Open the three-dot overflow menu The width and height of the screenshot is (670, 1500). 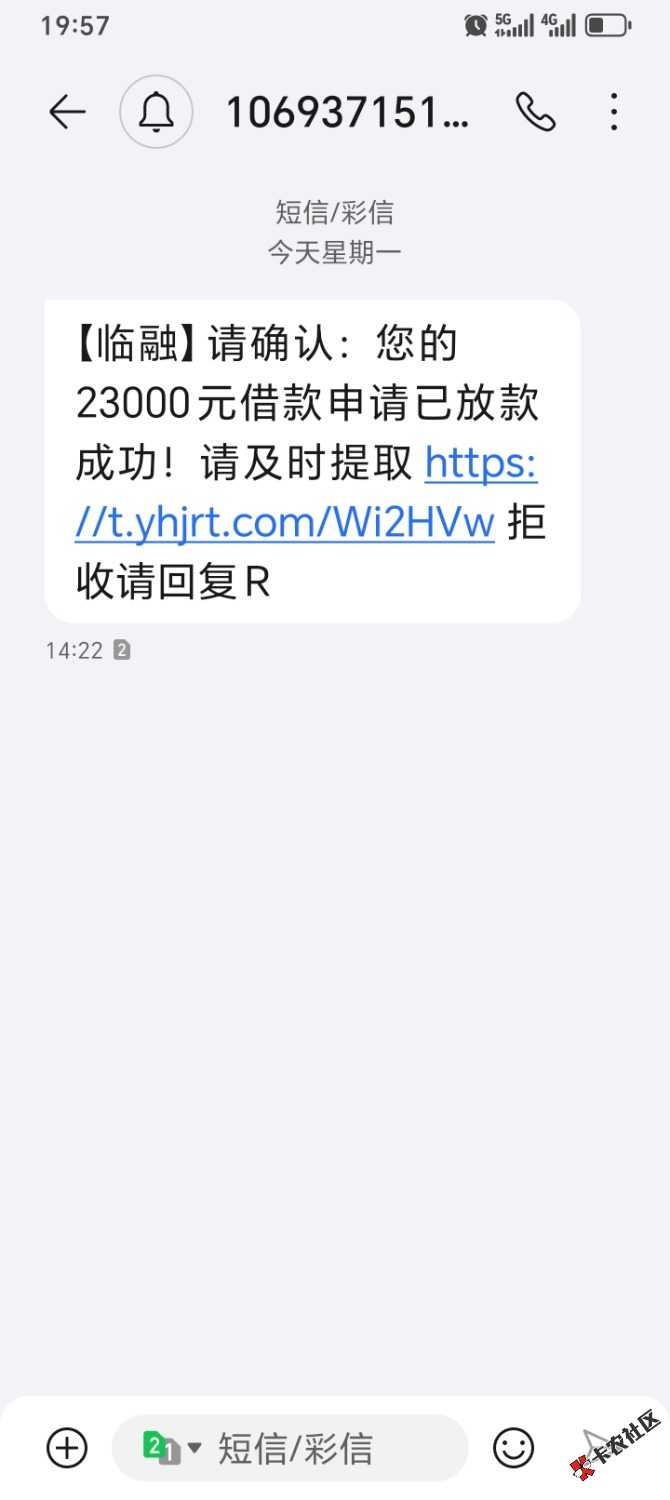pyautogui.click(x=614, y=112)
